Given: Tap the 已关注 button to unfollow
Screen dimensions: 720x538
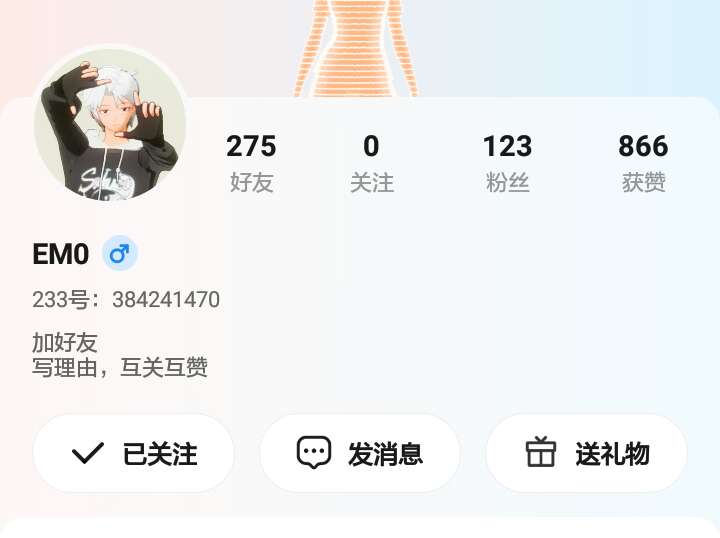Looking at the screenshot, I should tap(134, 454).
